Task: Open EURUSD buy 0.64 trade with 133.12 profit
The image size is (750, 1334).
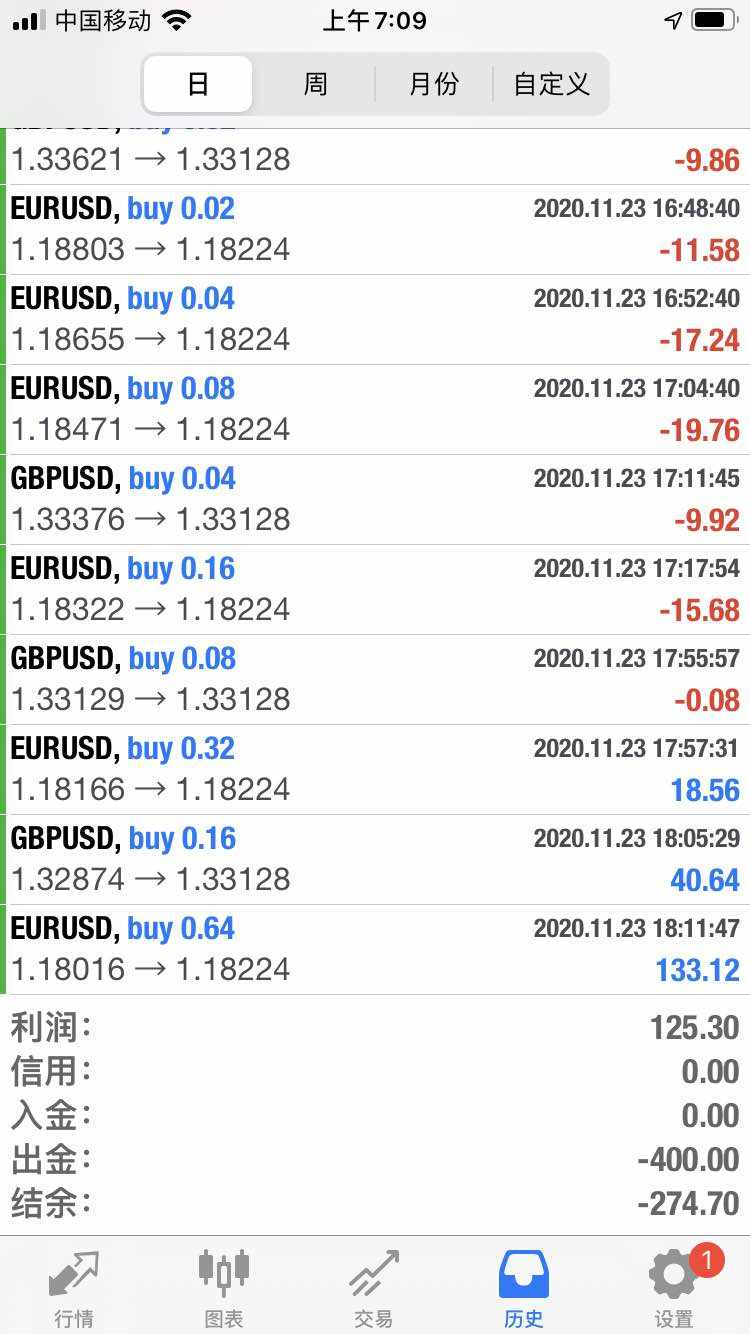Action: click(x=375, y=949)
